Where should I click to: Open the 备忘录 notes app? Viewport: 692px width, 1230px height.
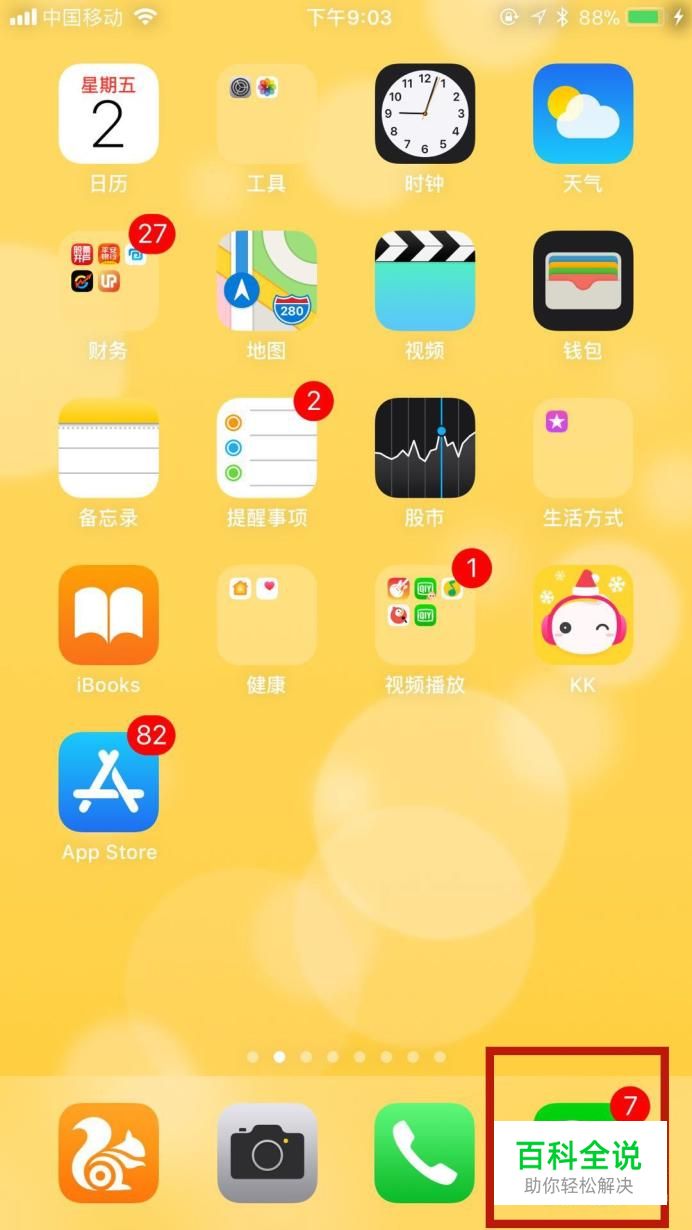(x=108, y=448)
